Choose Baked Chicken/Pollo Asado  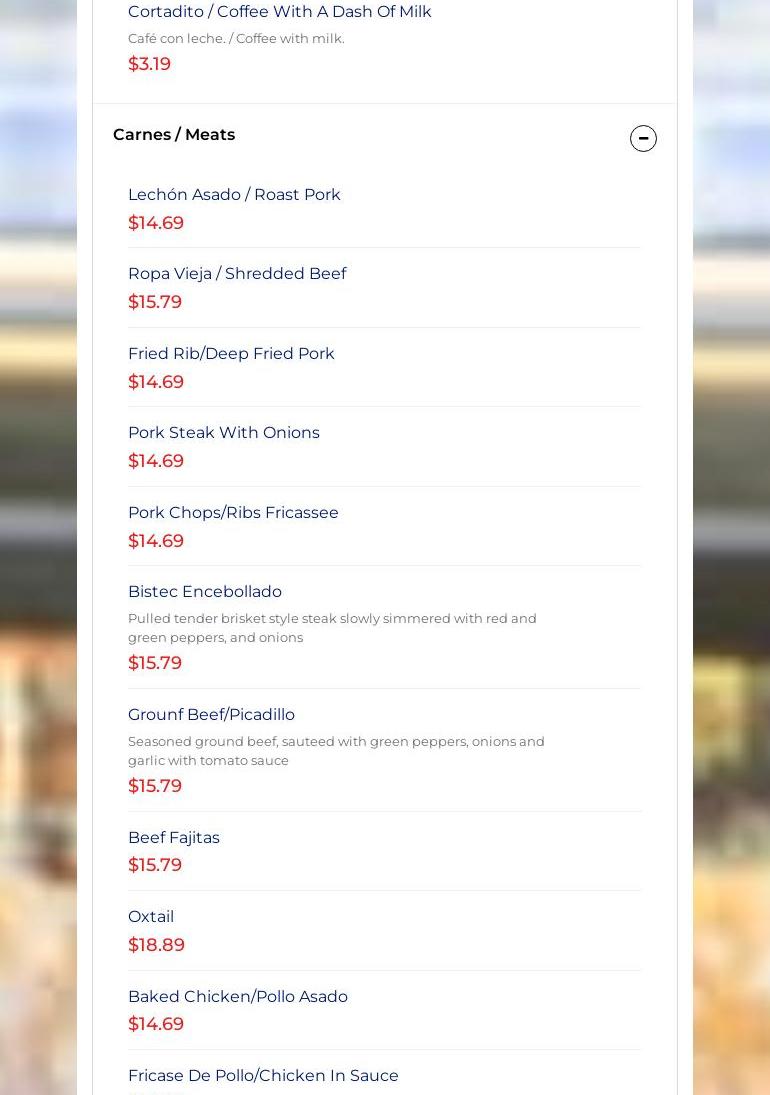point(238,997)
